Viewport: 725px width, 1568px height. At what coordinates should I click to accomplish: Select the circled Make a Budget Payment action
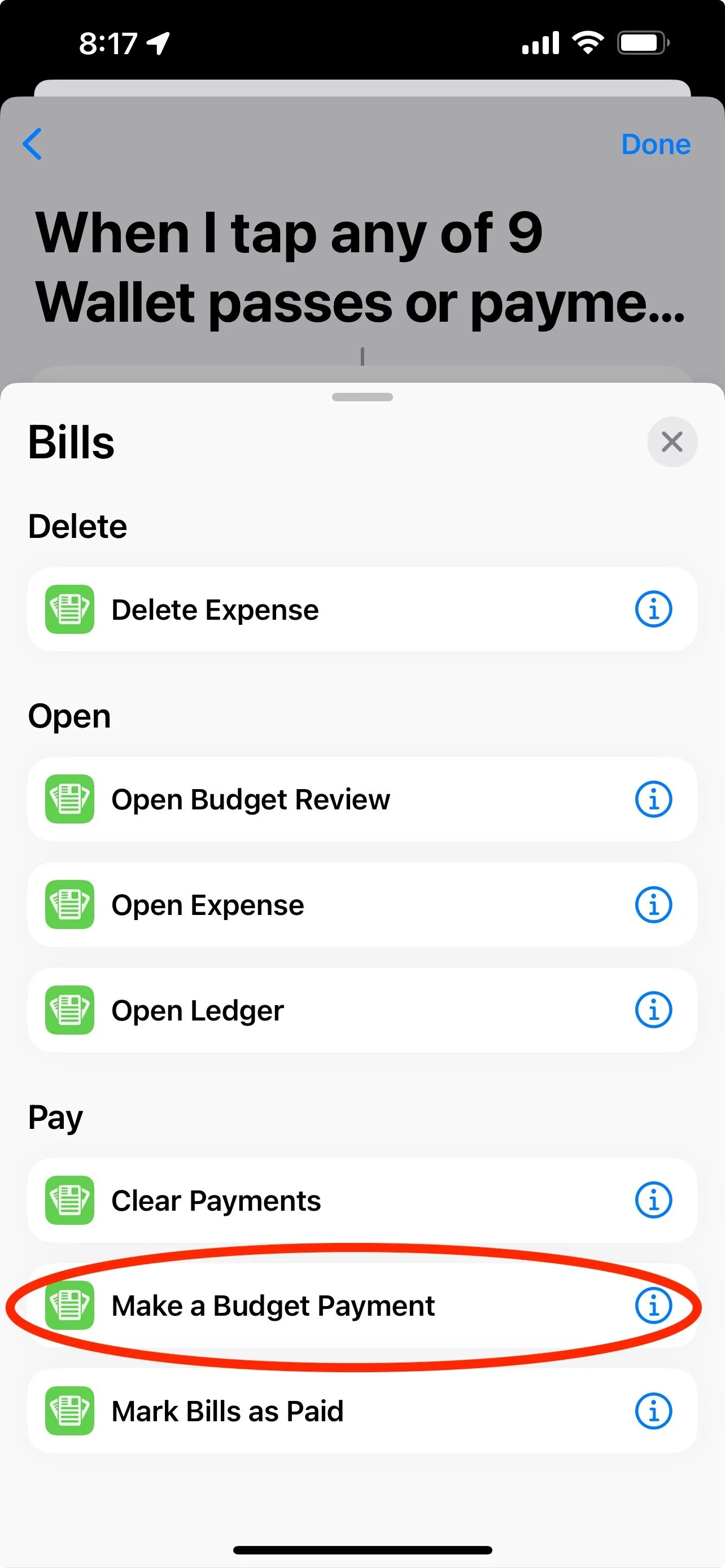point(273,1305)
